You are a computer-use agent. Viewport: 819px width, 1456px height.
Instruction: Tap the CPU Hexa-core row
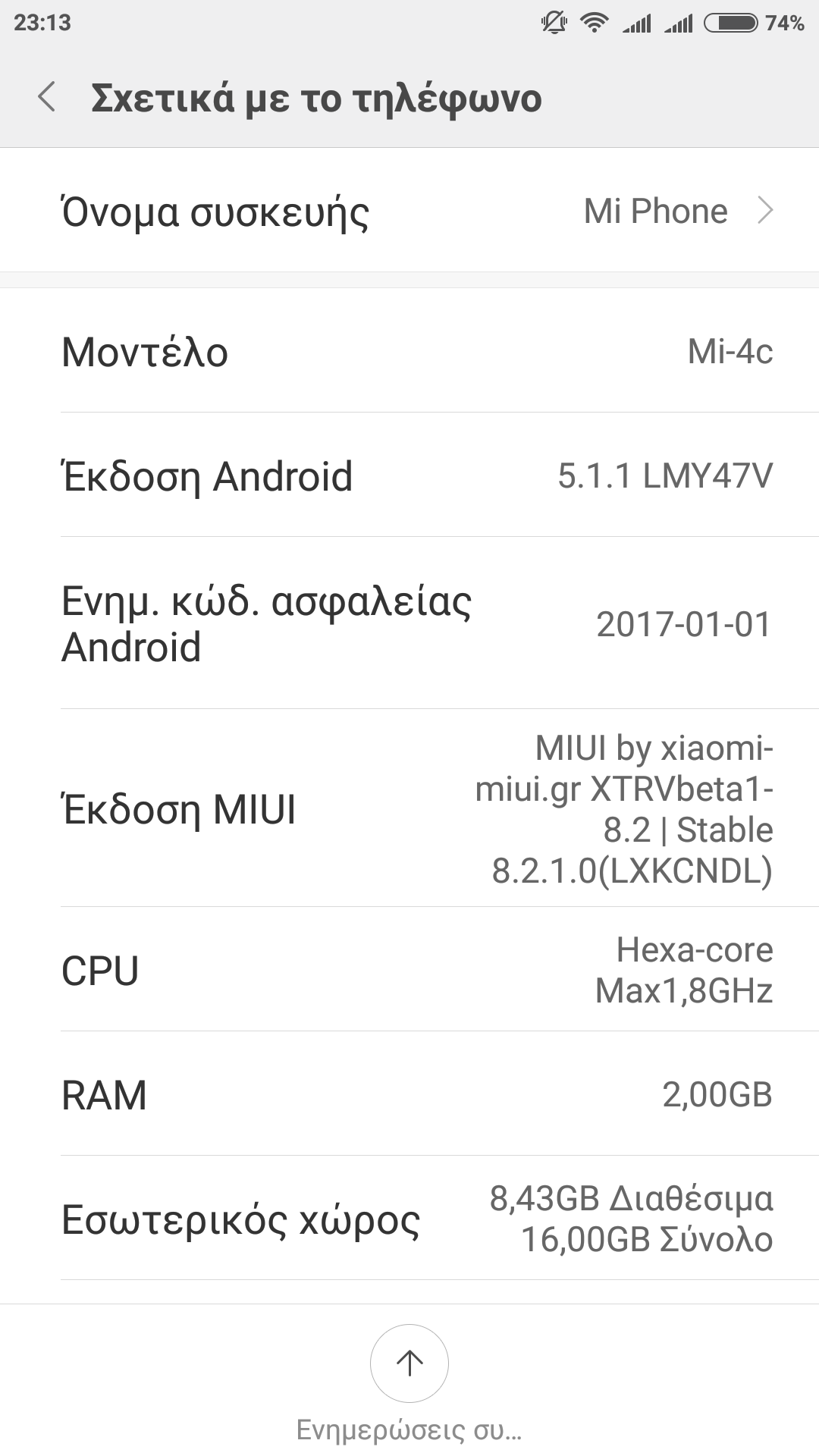[x=409, y=970]
